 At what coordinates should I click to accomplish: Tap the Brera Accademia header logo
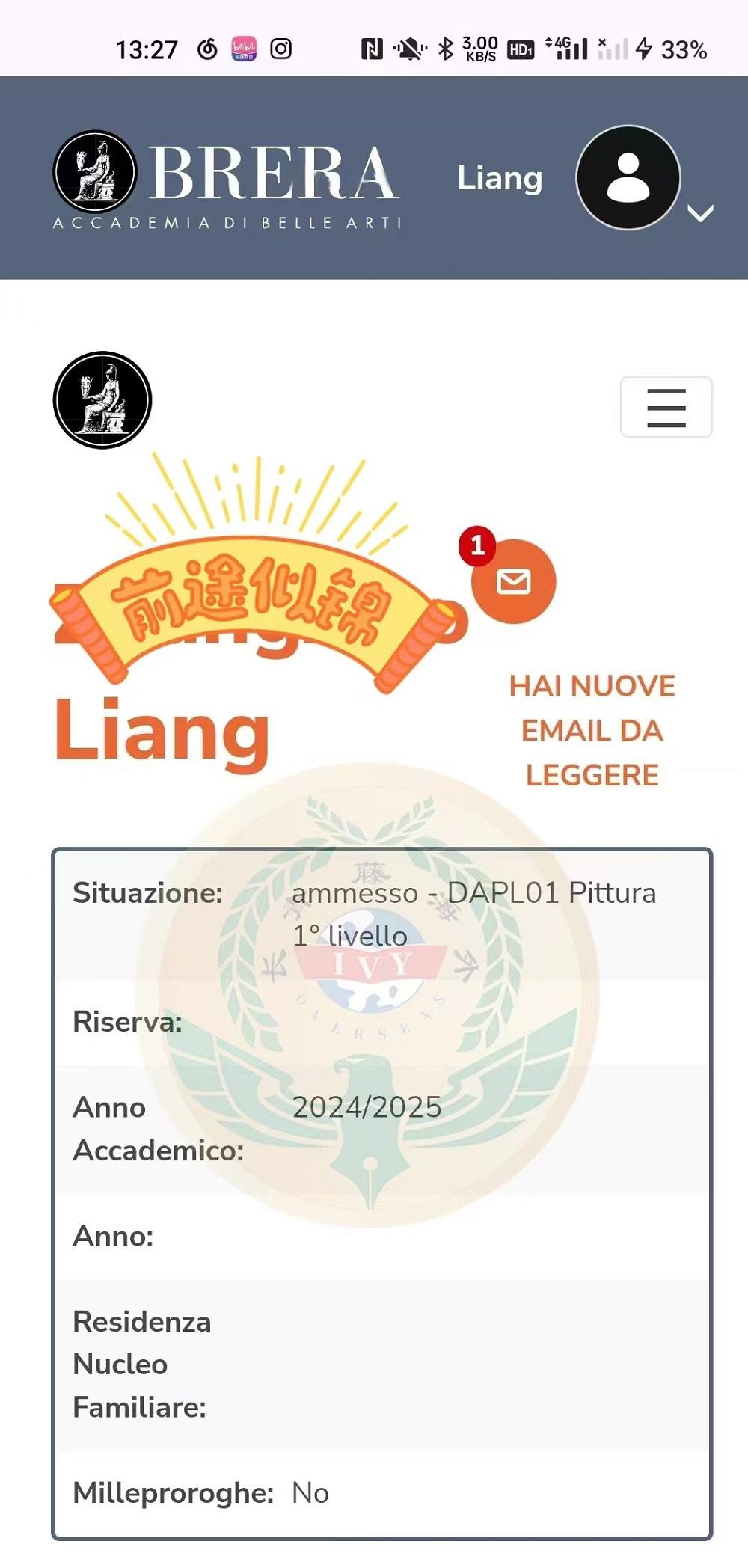click(227, 180)
